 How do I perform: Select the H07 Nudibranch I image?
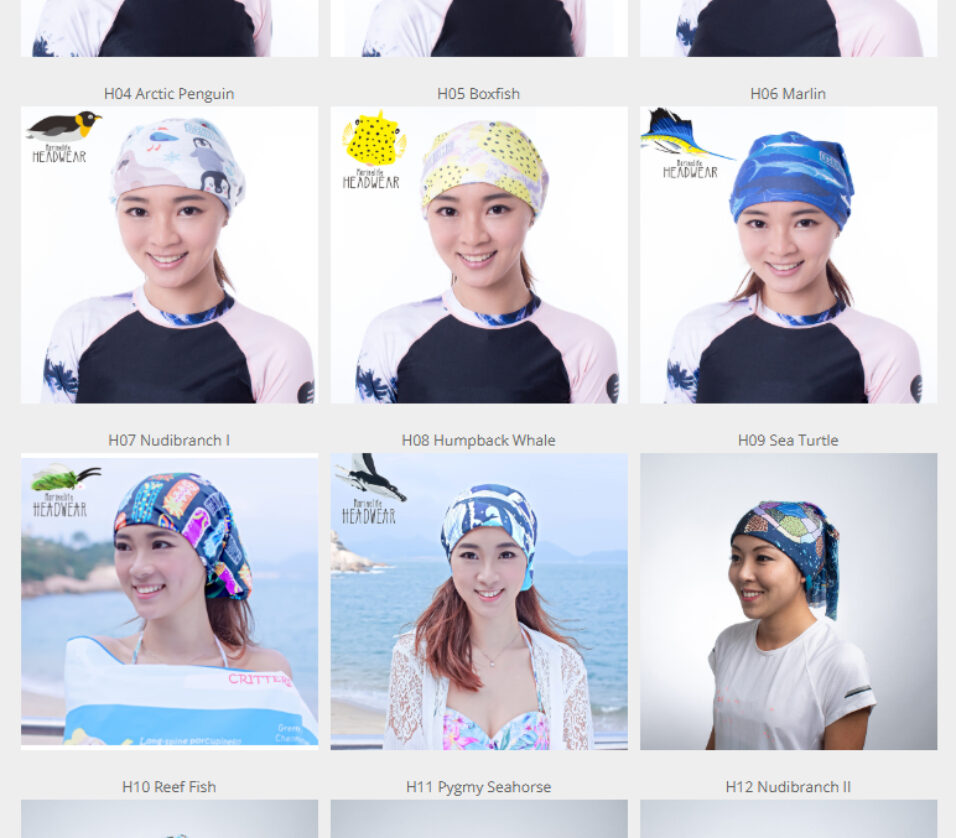169,601
